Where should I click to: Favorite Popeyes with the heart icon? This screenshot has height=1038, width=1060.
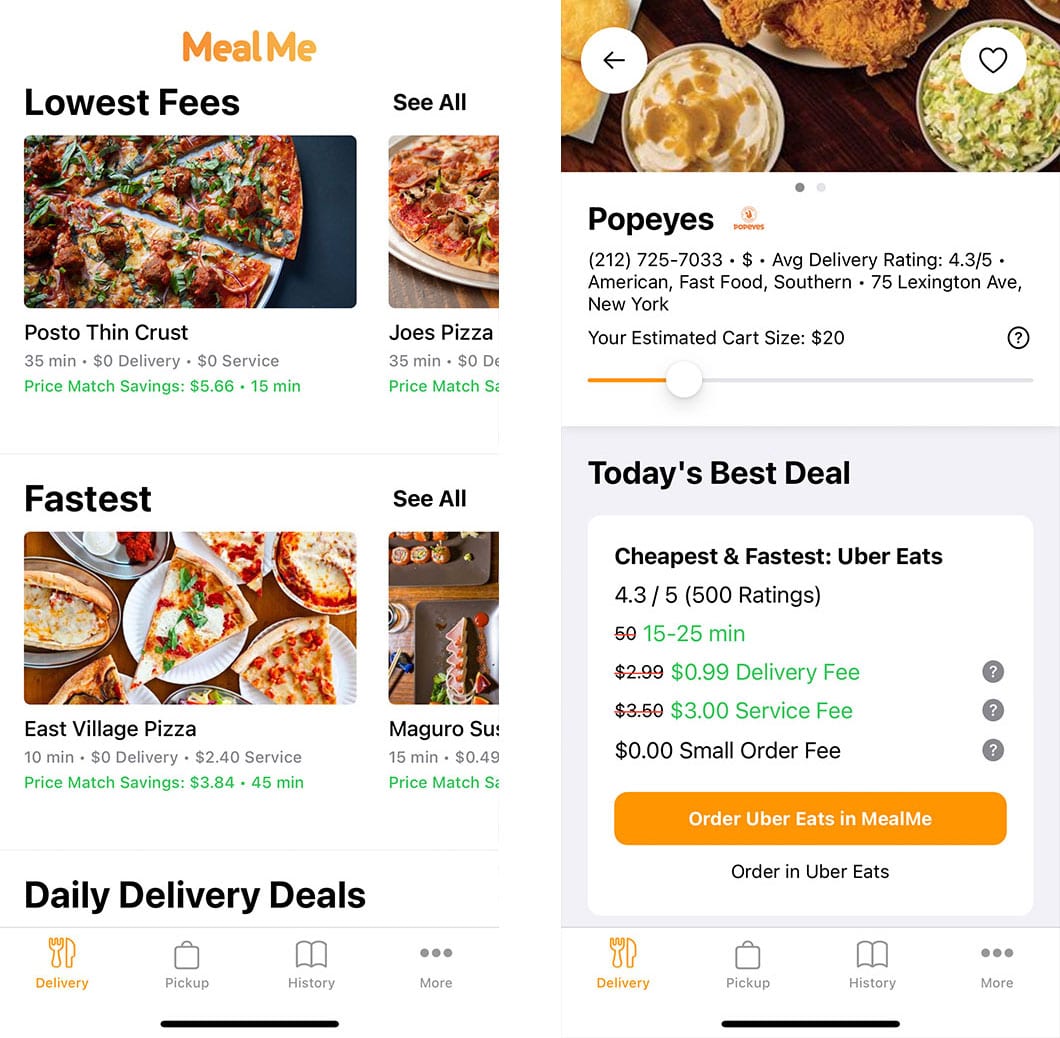tap(992, 60)
